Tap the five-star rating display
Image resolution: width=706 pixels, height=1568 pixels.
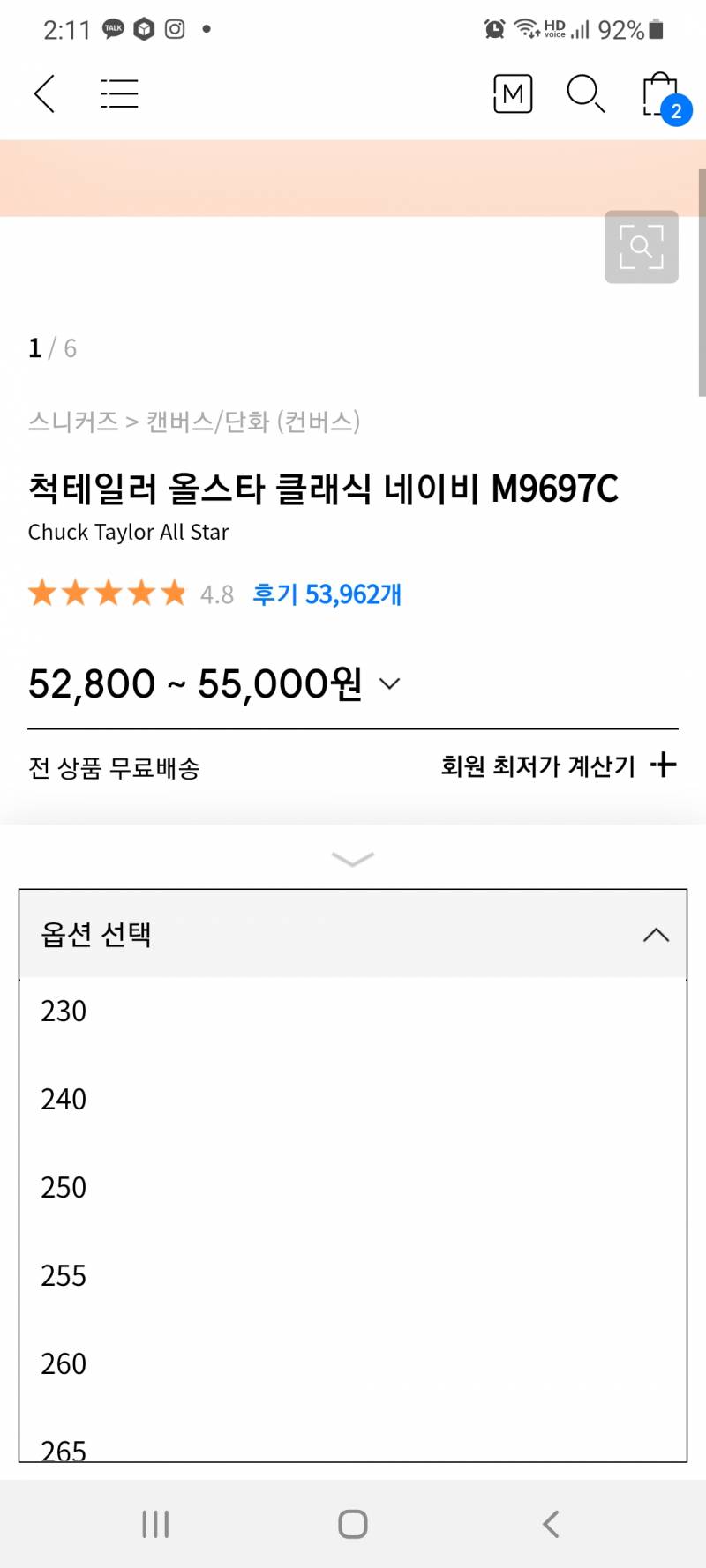point(108,593)
